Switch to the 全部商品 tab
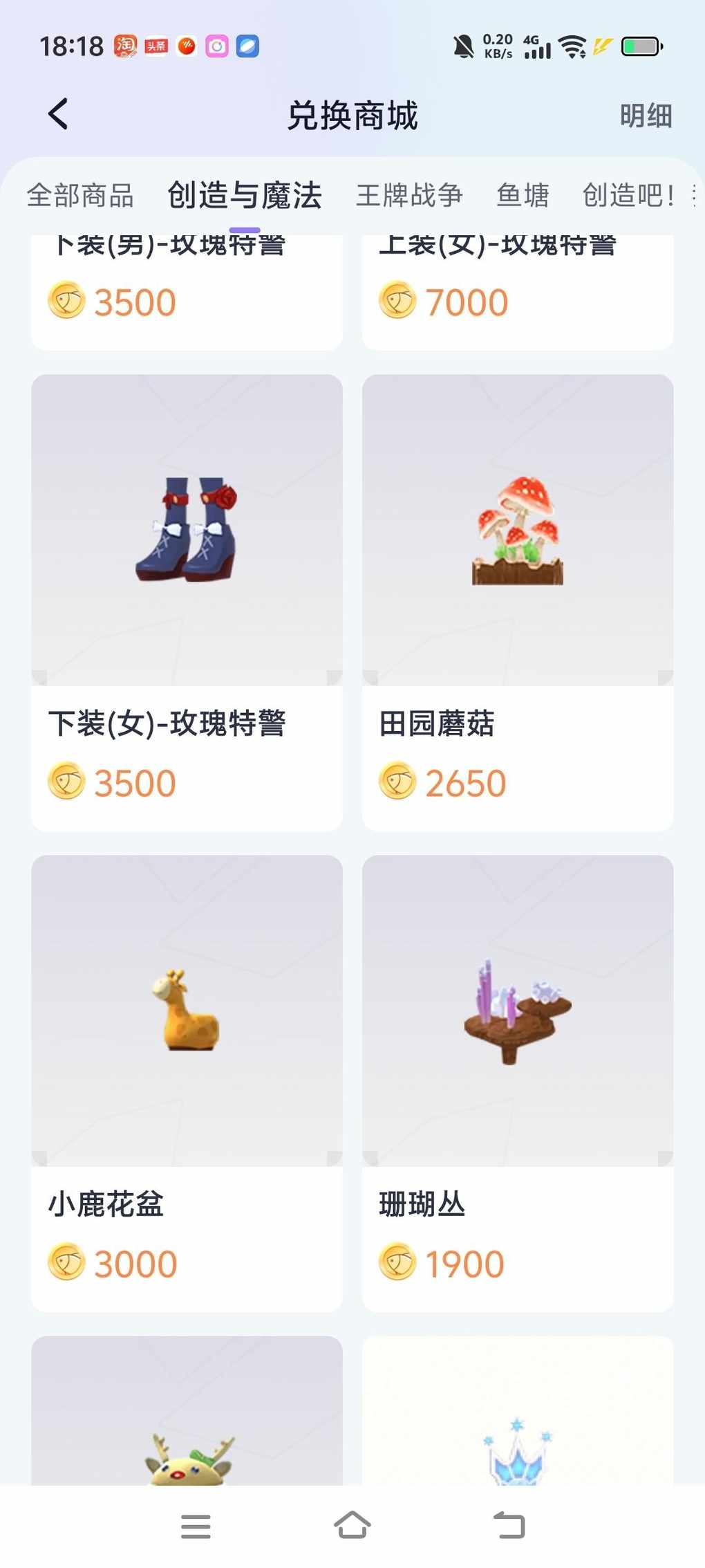Image resolution: width=705 pixels, height=1568 pixels. (x=80, y=196)
